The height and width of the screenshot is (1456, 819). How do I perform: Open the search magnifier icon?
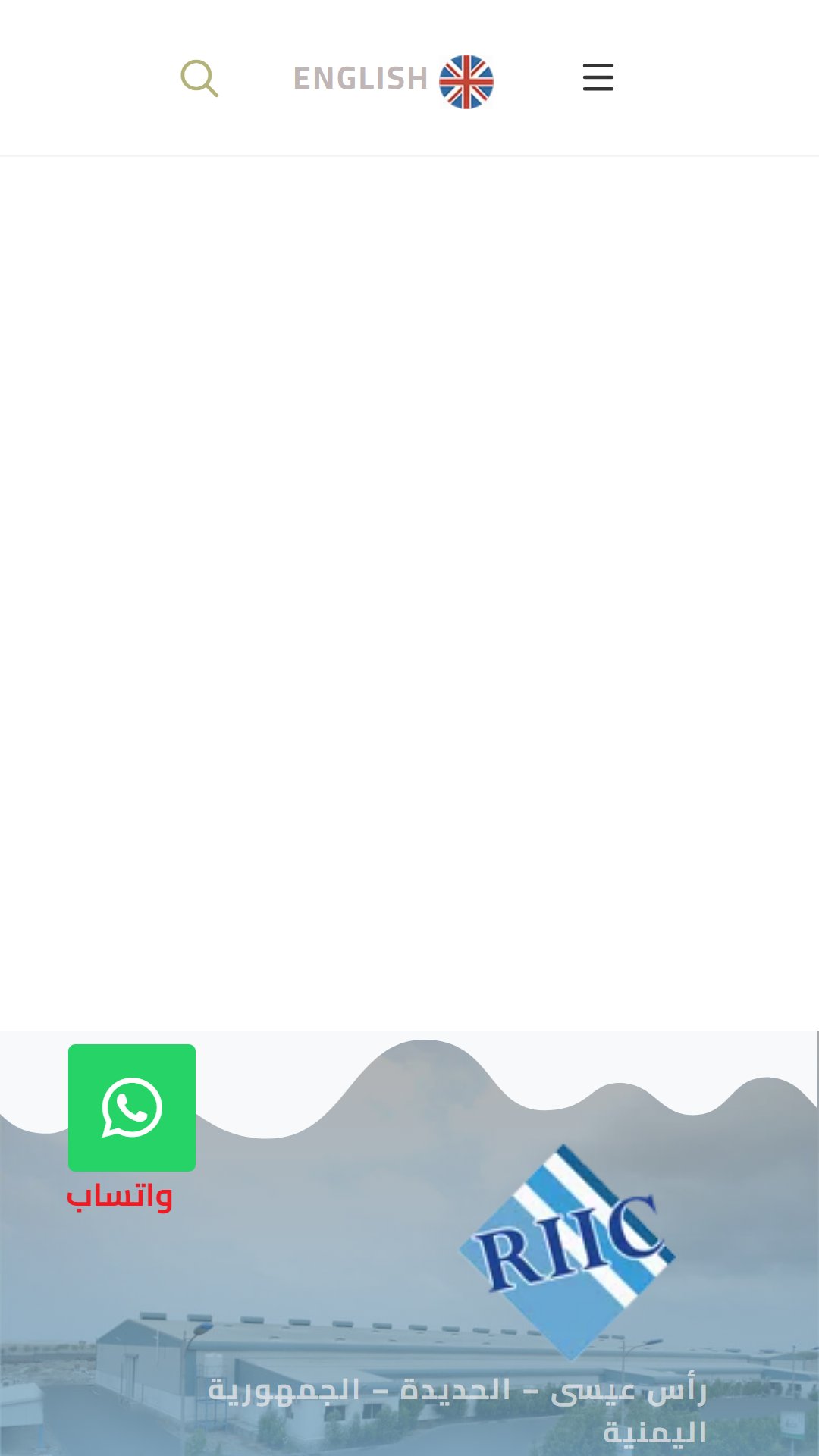(x=199, y=78)
